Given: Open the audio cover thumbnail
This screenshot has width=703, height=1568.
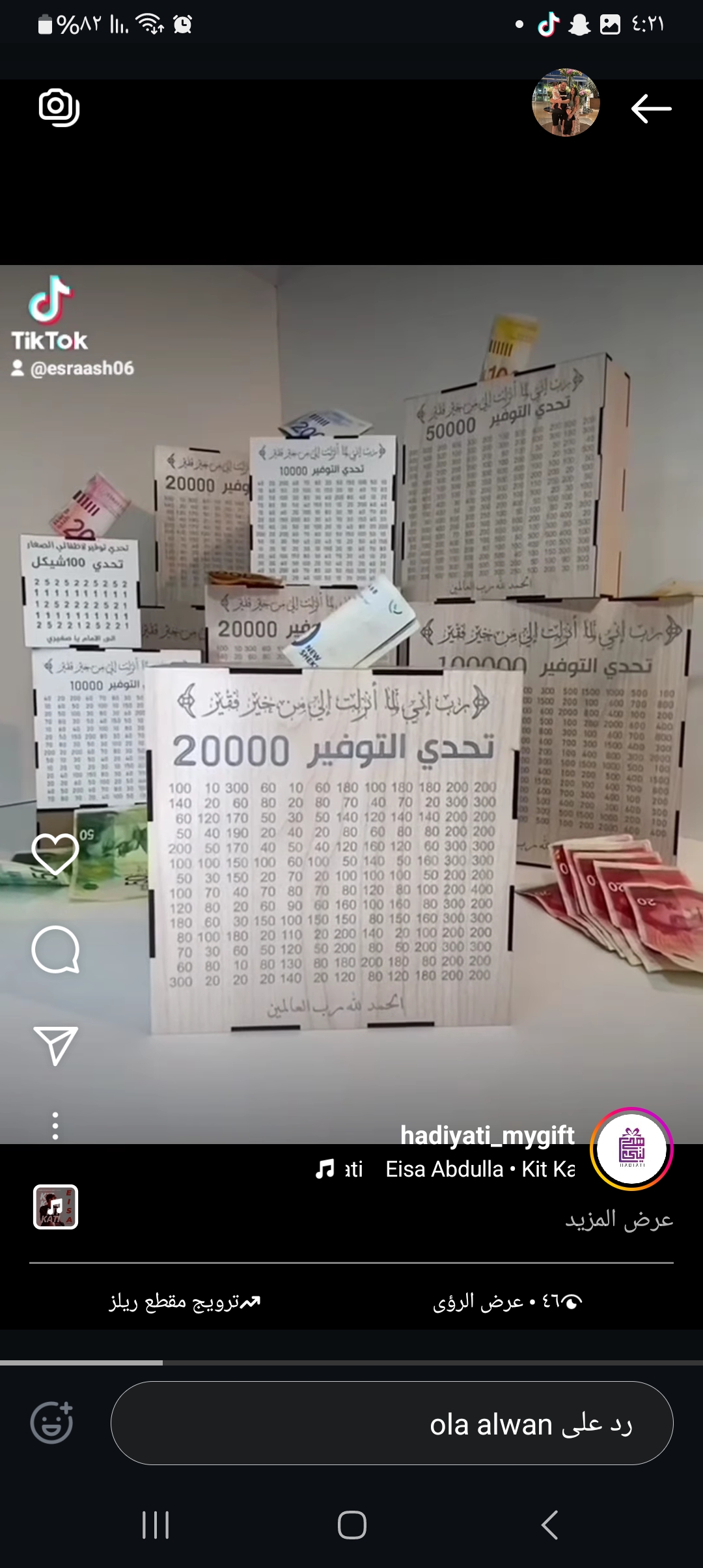Looking at the screenshot, I should 56,1207.
